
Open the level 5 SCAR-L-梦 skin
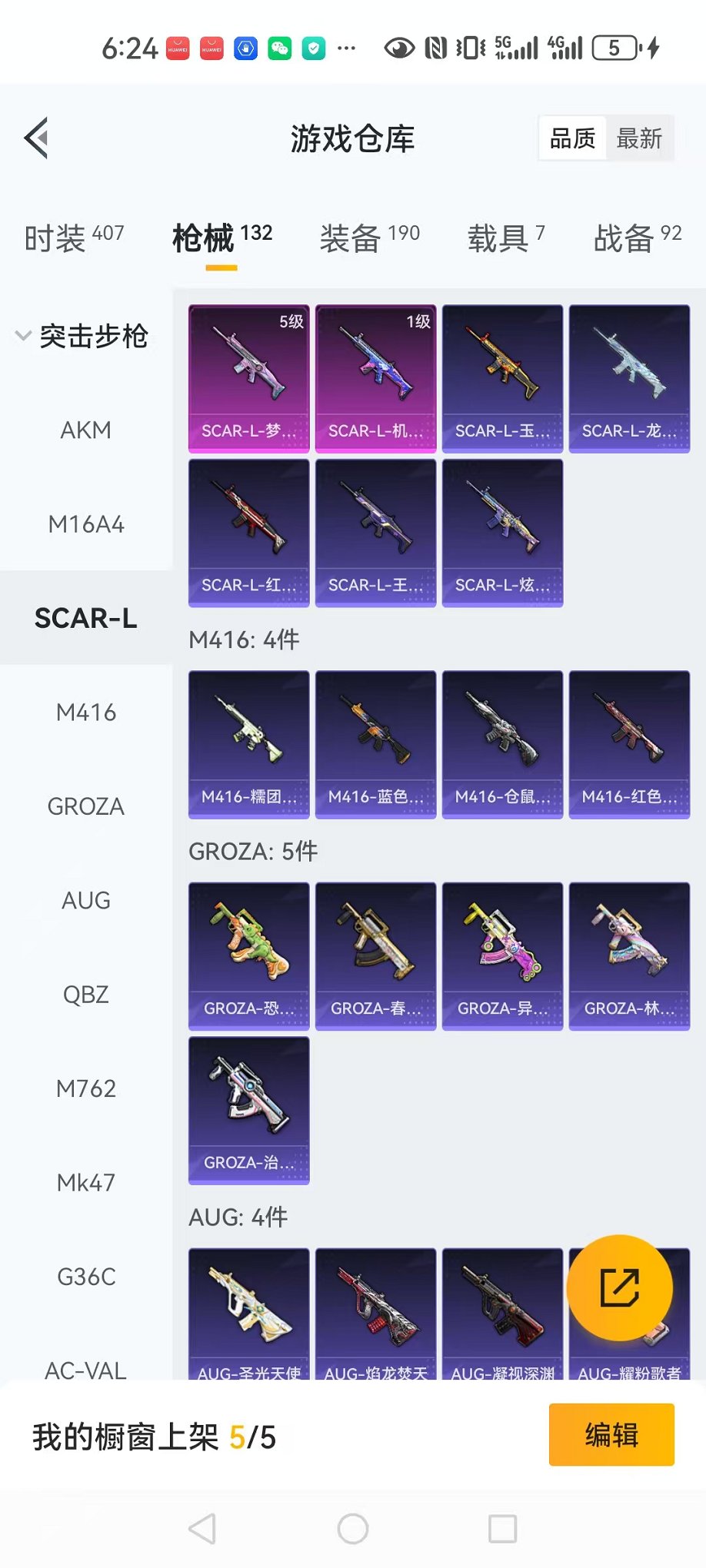pos(248,378)
